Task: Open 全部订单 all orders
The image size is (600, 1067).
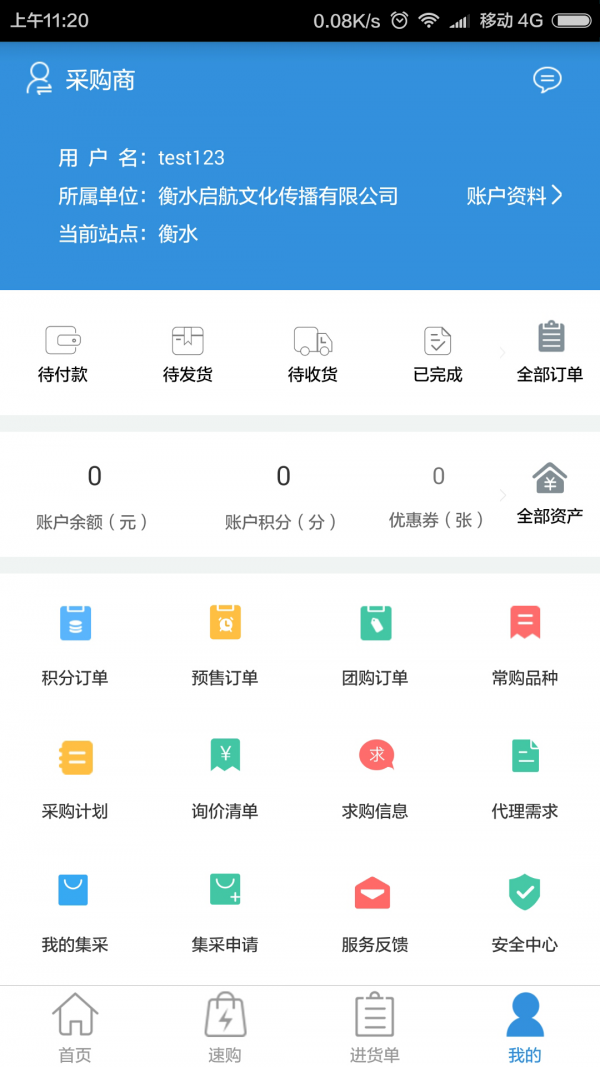Action: pos(550,352)
